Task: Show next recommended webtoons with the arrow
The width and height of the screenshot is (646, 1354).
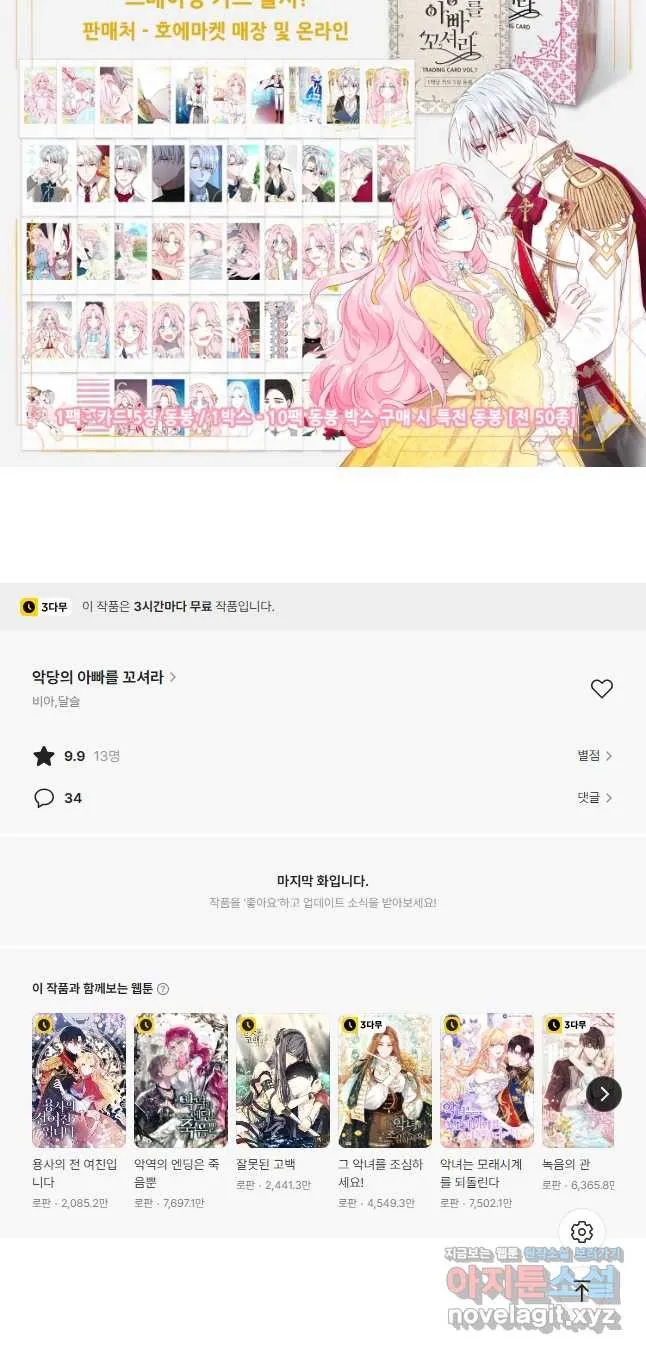Action: click(604, 1094)
